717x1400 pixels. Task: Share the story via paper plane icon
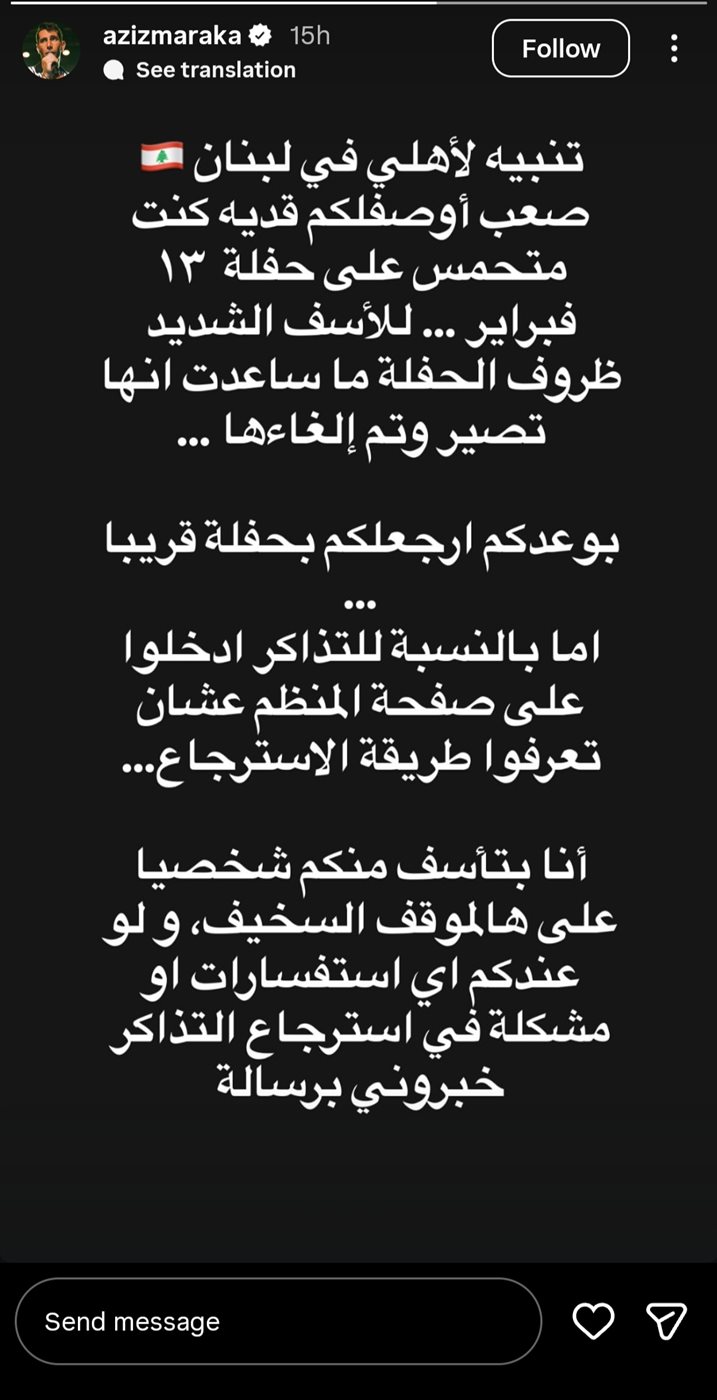[666, 1322]
